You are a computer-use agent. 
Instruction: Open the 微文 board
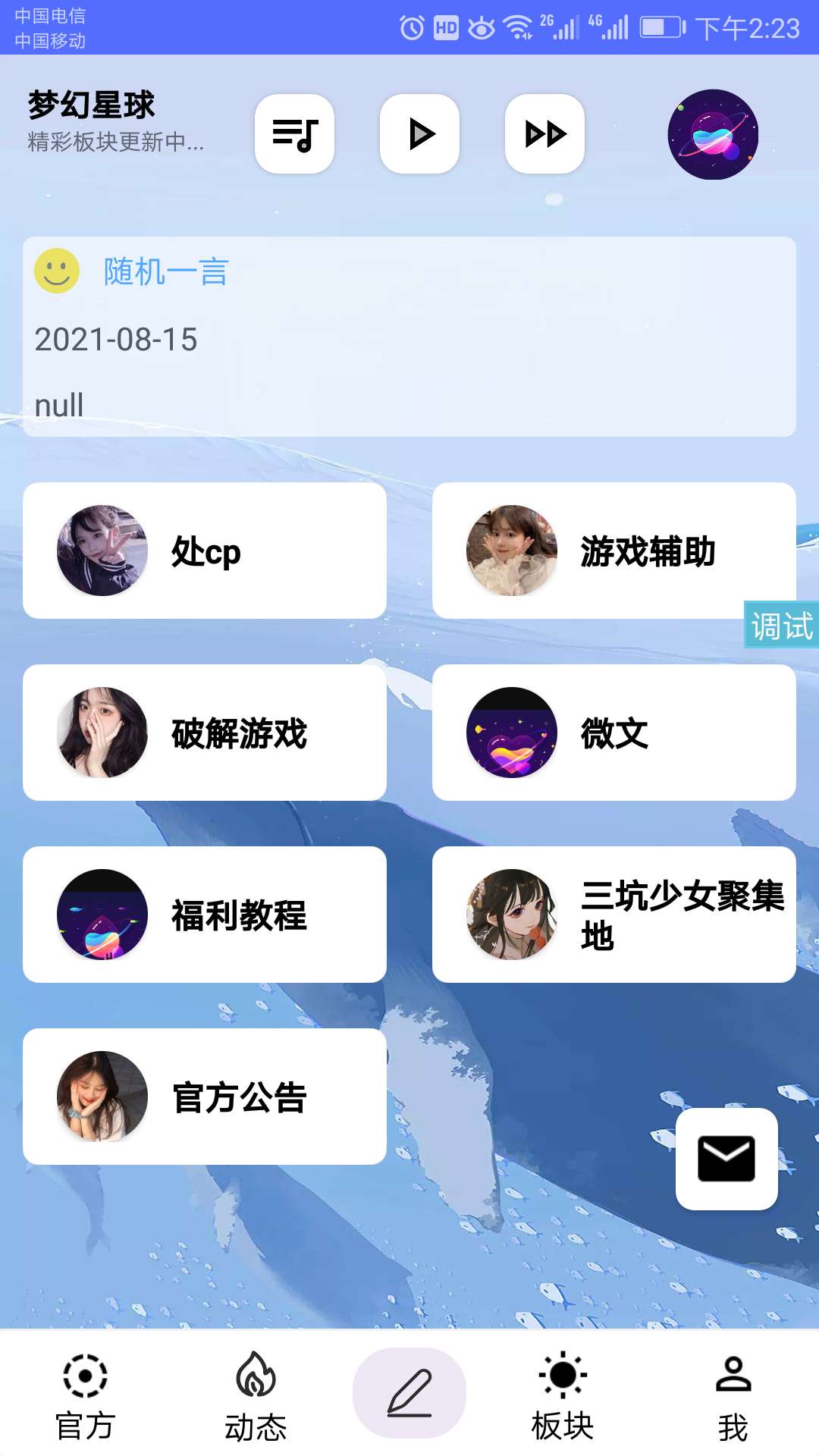614,733
